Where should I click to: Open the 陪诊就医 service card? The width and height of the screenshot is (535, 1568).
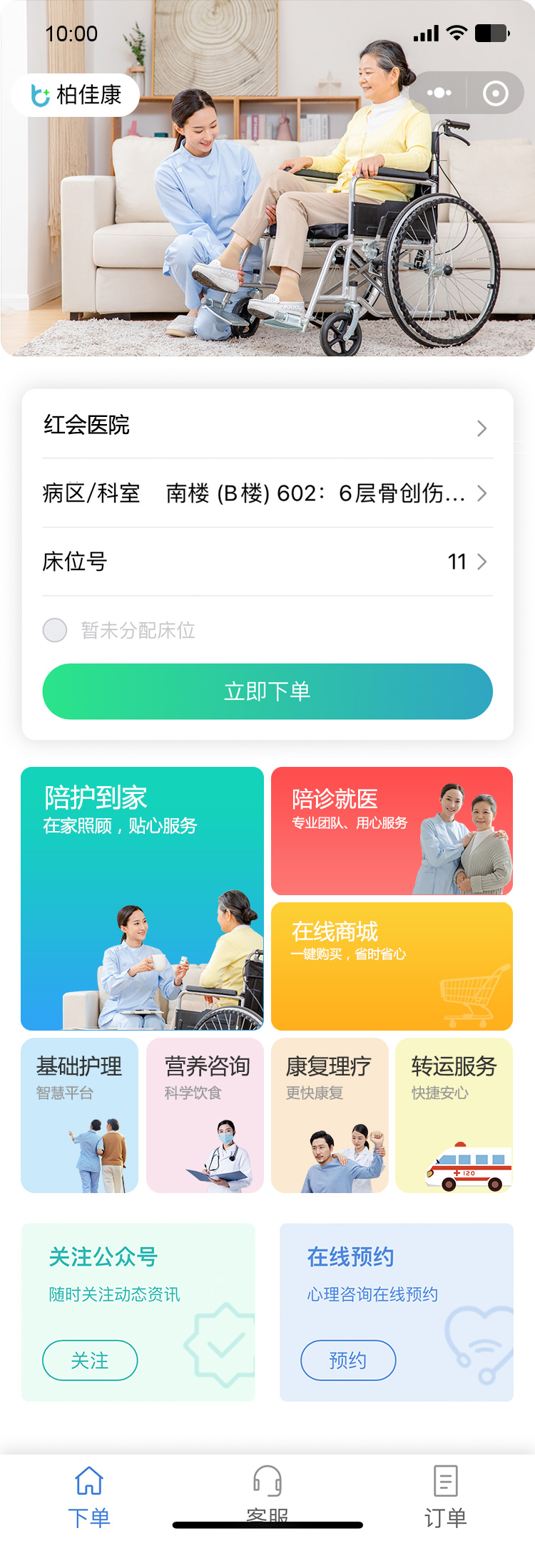[x=392, y=830]
